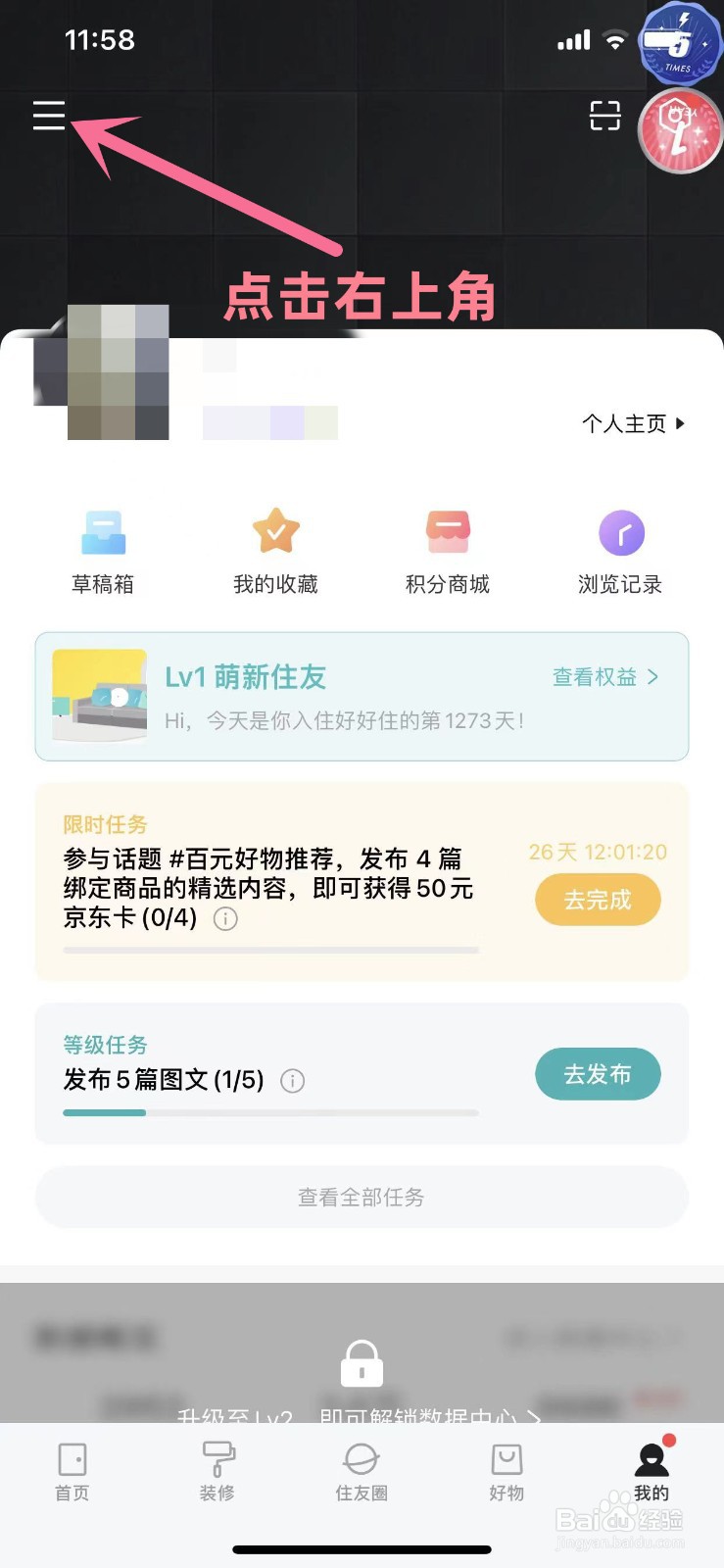
Task: Switch to the 好物 tab
Action: tap(507, 1472)
